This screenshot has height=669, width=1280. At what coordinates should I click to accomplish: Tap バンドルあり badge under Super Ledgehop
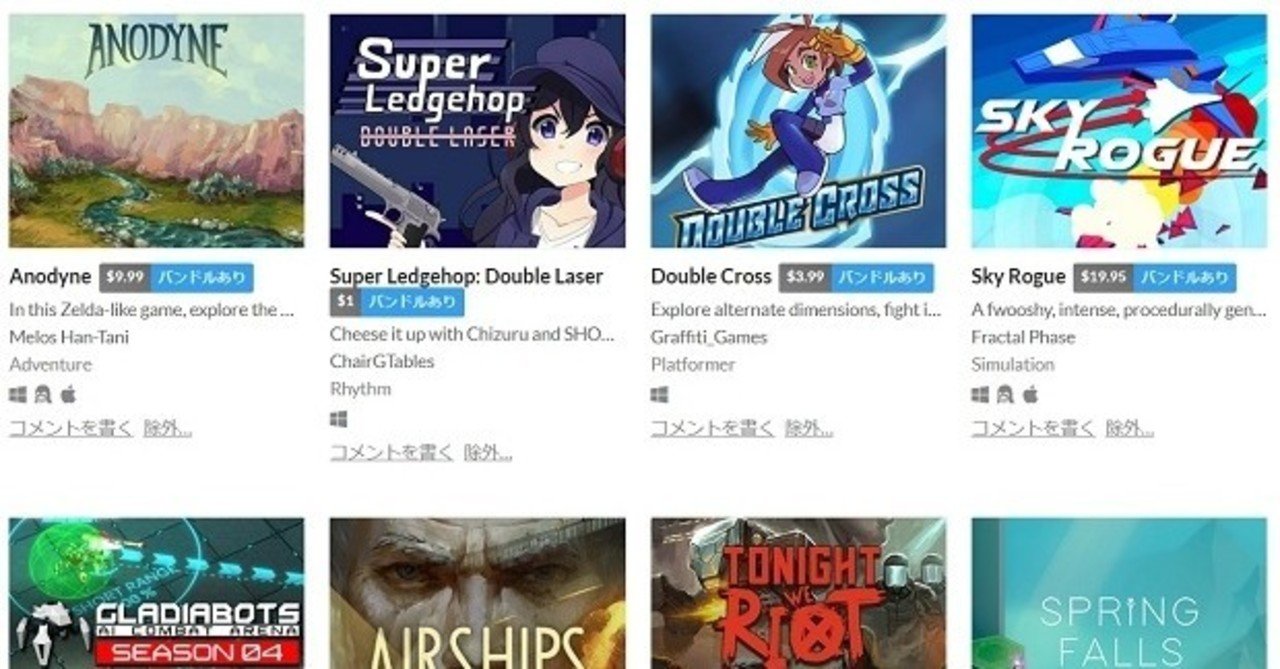coord(412,301)
